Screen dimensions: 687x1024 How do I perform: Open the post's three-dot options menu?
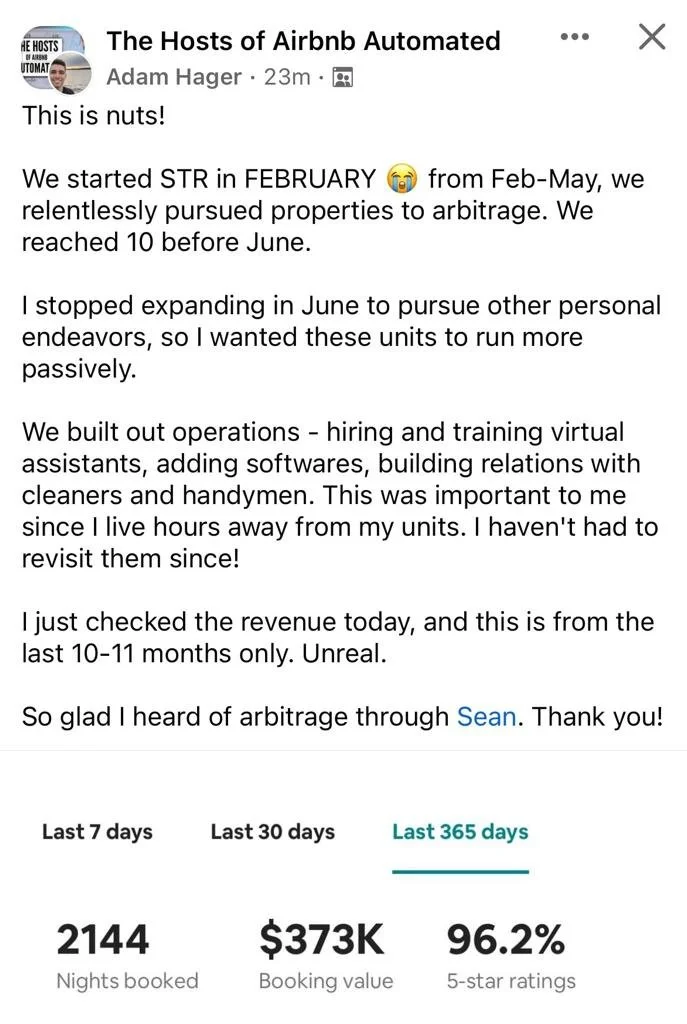click(574, 37)
